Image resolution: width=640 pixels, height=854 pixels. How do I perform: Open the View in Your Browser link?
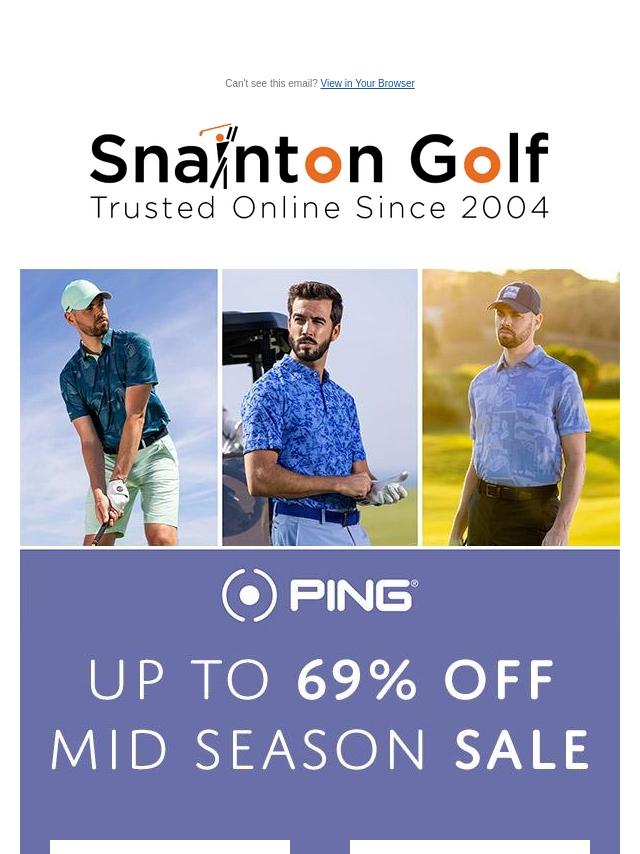pyautogui.click(x=367, y=84)
